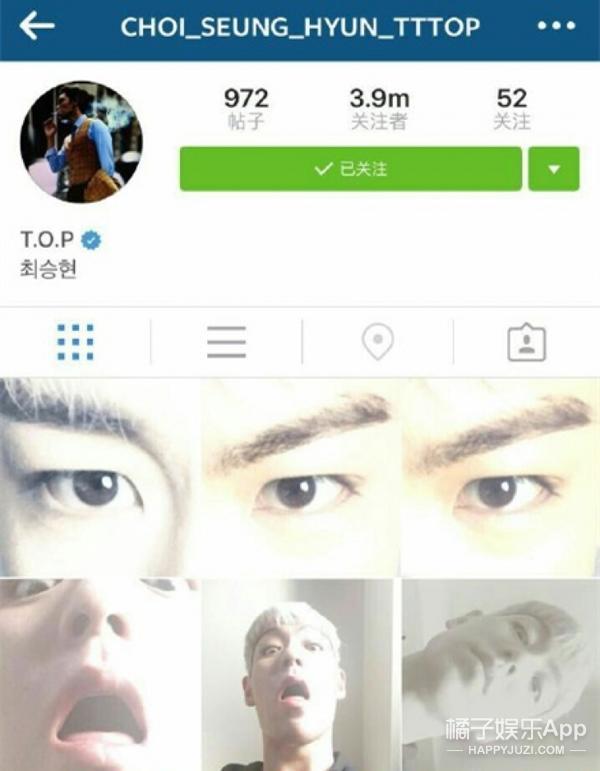View the T.O.P profile picture

pyautogui.click(x=81, y=142)
